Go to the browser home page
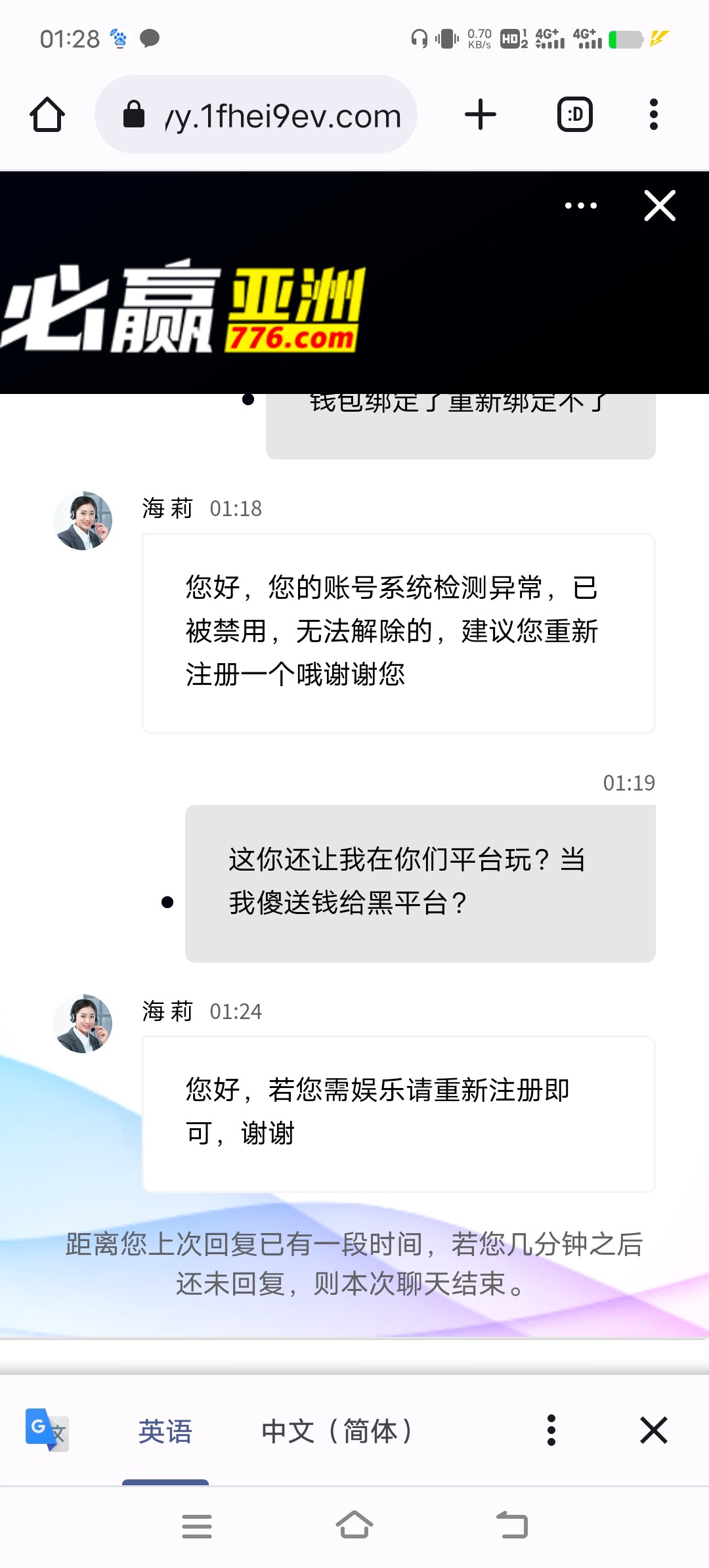This screenshot has height=1568, width=709. coord(47,115)
